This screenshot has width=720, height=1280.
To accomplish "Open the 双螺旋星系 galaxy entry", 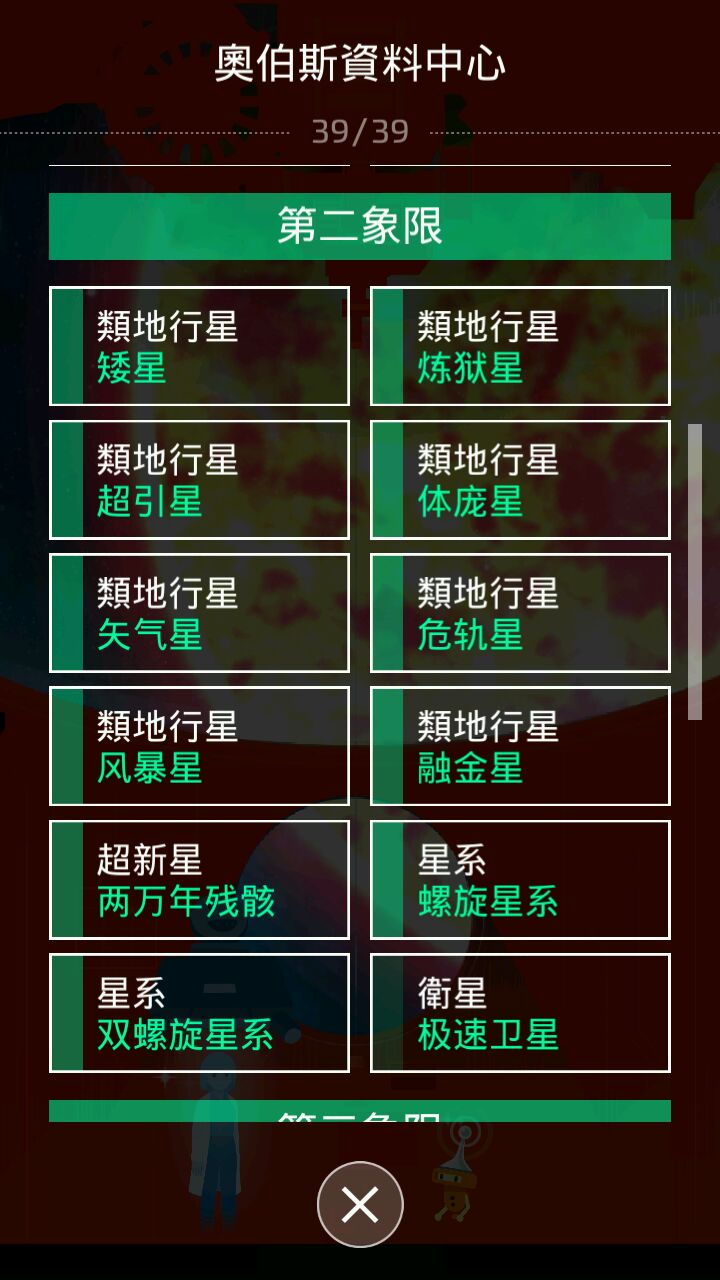I will click(200, 1013).
